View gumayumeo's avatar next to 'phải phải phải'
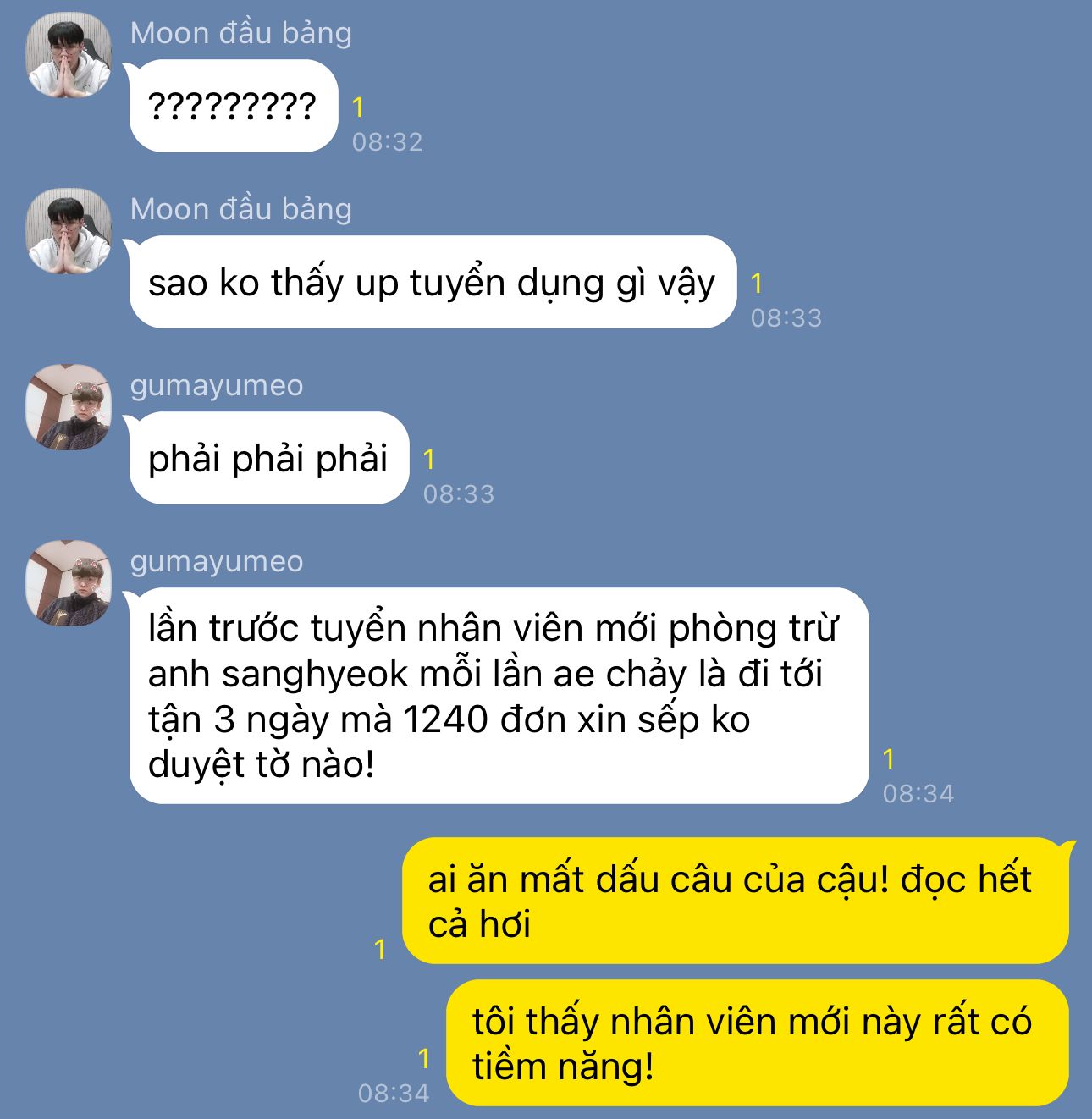This screenshot has height=1119, width=1092. pos(69,407)
